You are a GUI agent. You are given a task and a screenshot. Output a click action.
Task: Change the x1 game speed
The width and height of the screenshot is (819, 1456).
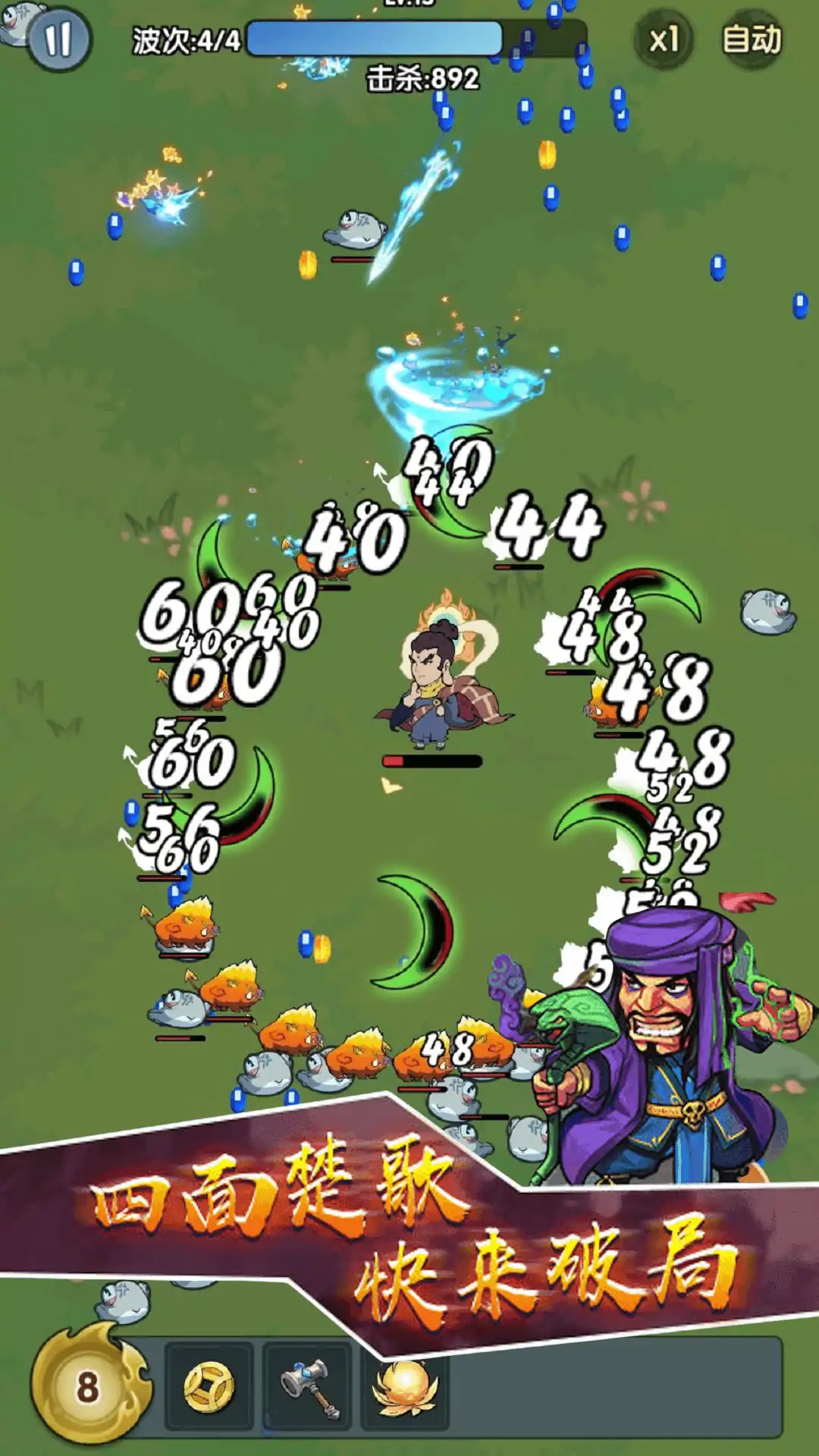[x=664, y=39]
